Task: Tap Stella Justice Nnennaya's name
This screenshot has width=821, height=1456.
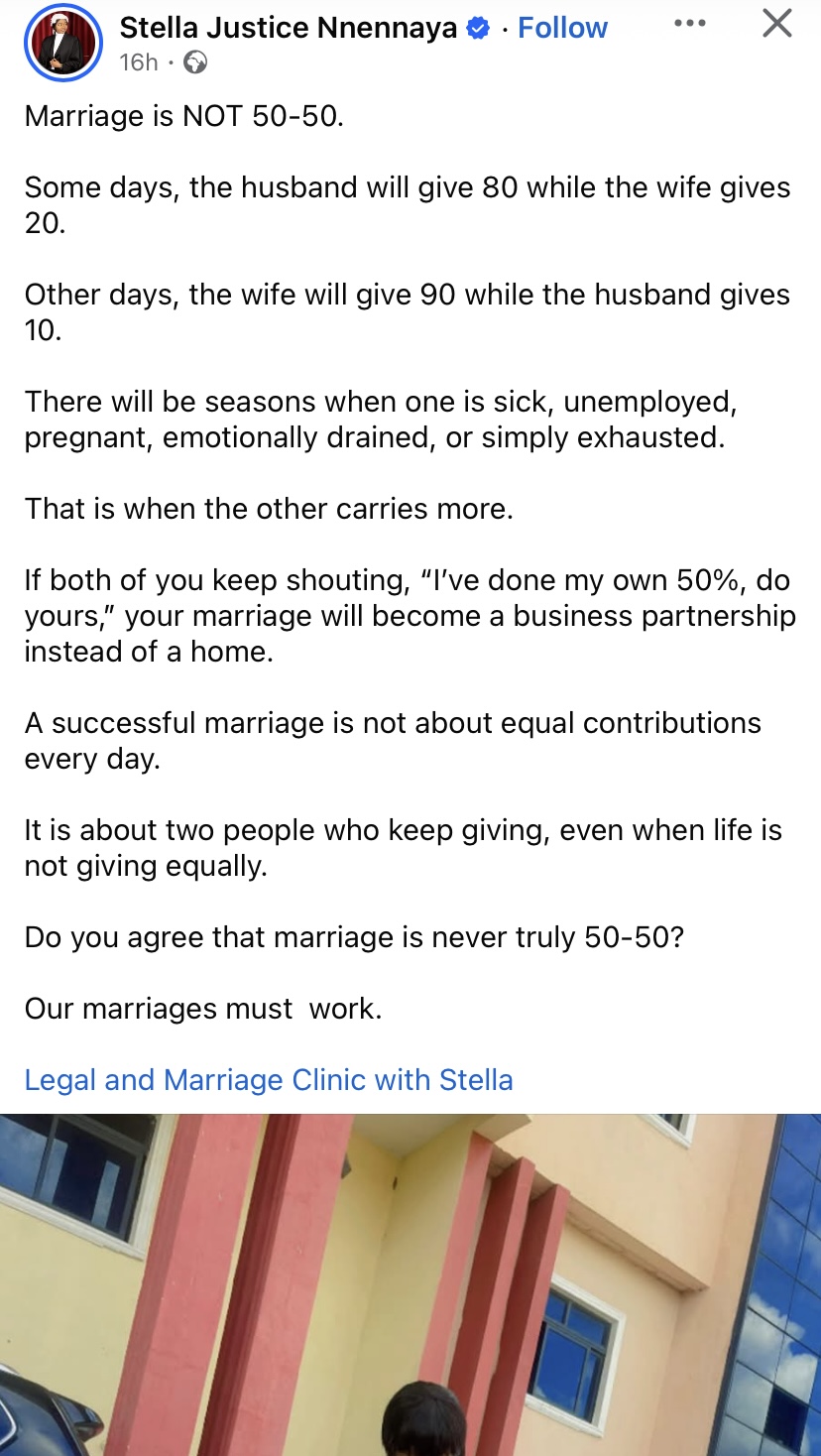Action: coord(289,28)
